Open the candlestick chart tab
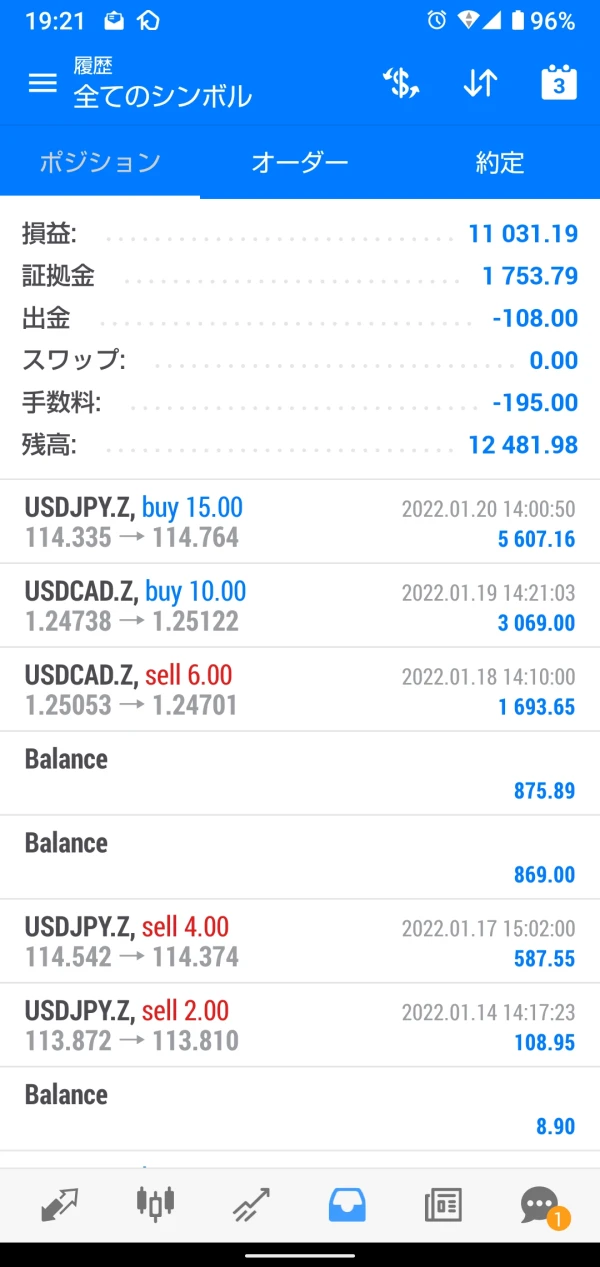The image size is (600, 1267). [155, 1204]
